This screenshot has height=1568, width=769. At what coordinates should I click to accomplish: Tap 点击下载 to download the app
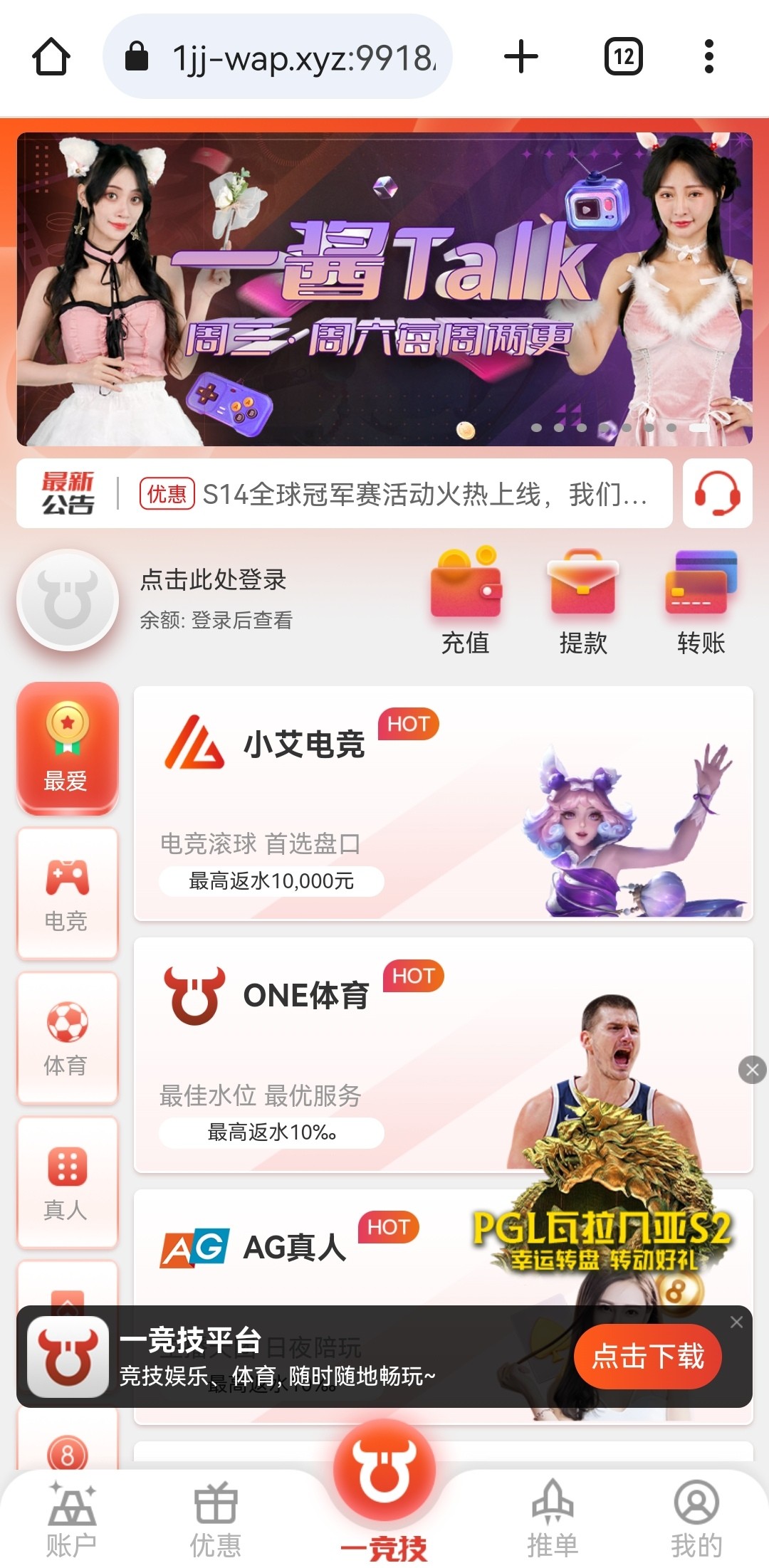(647, 1356)
